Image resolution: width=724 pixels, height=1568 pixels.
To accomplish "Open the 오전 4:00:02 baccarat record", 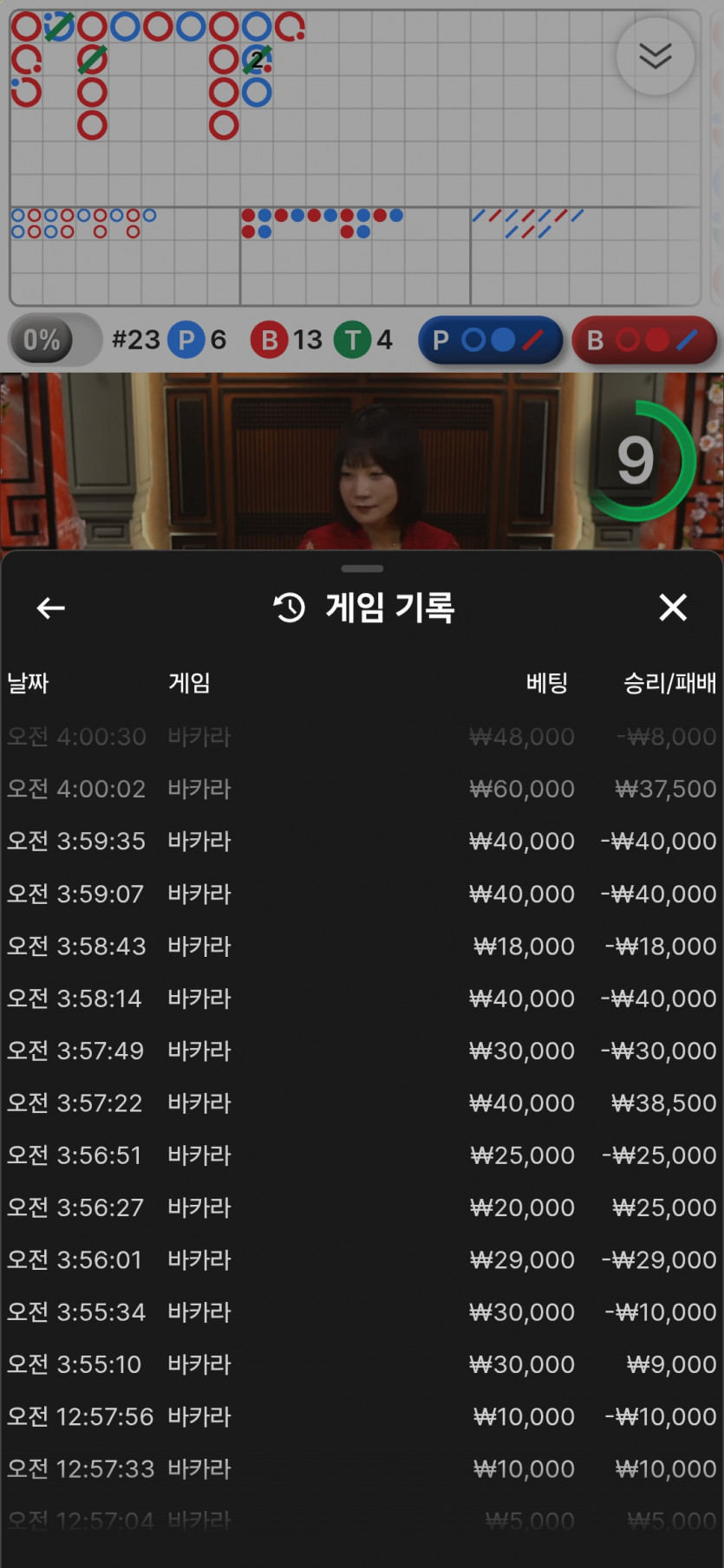I will (x=362, y=789).
